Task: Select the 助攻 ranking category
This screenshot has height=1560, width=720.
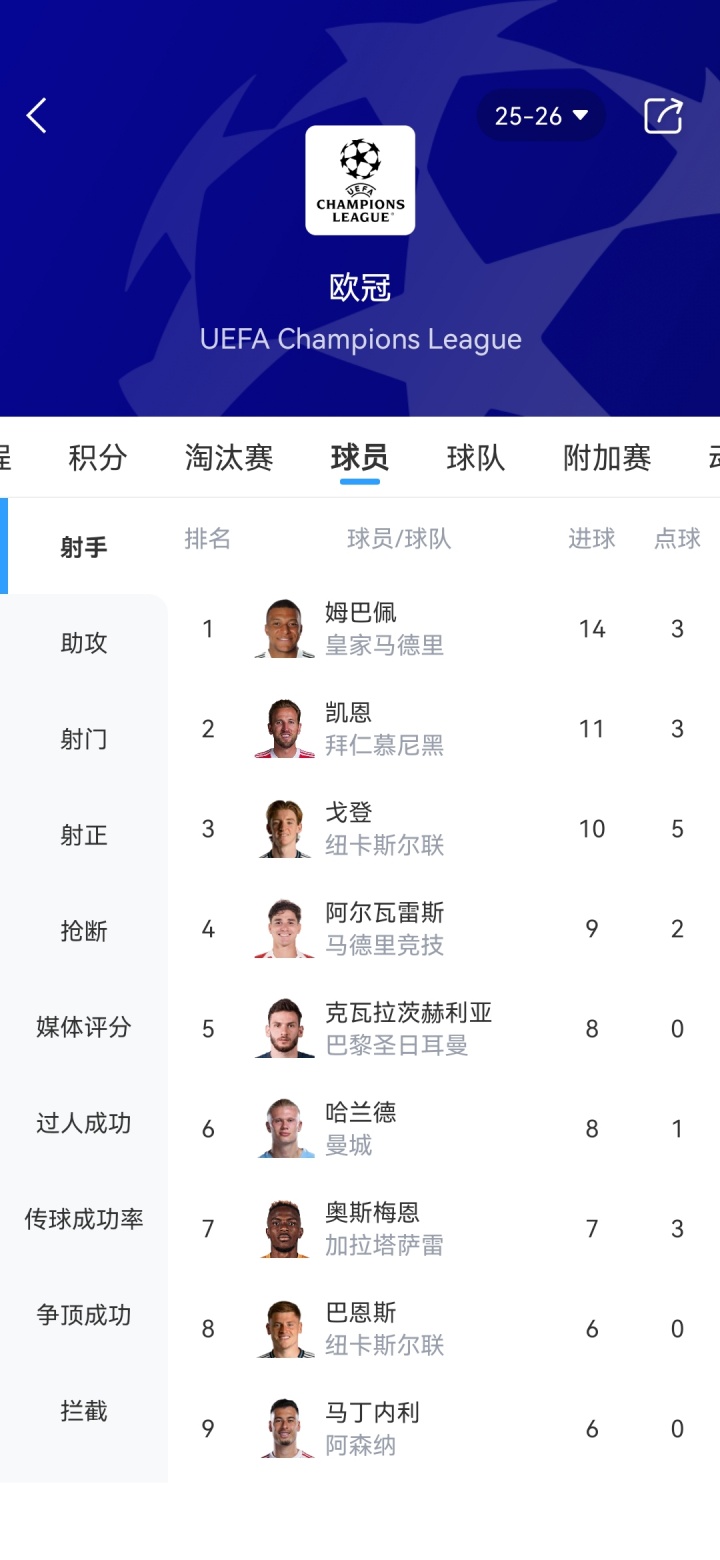Action: [84, 643]
